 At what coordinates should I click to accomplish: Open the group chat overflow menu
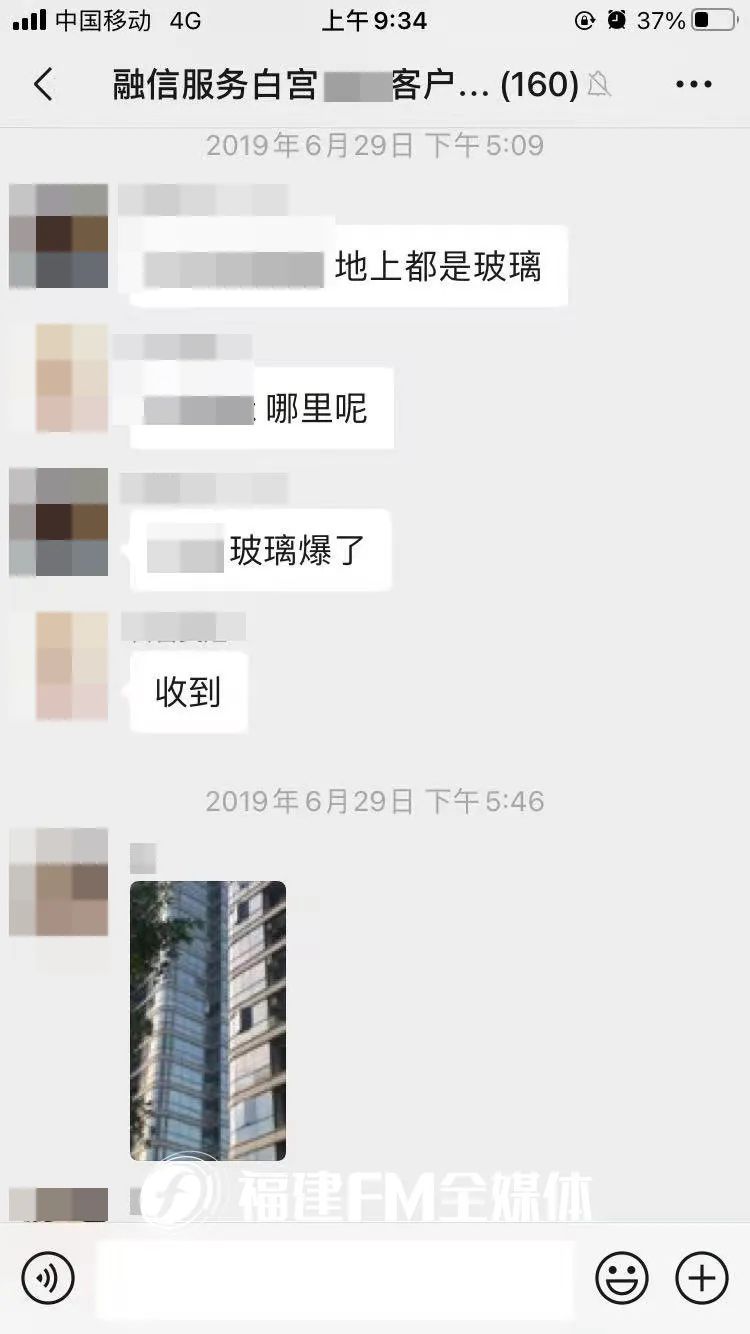(693, 85)
